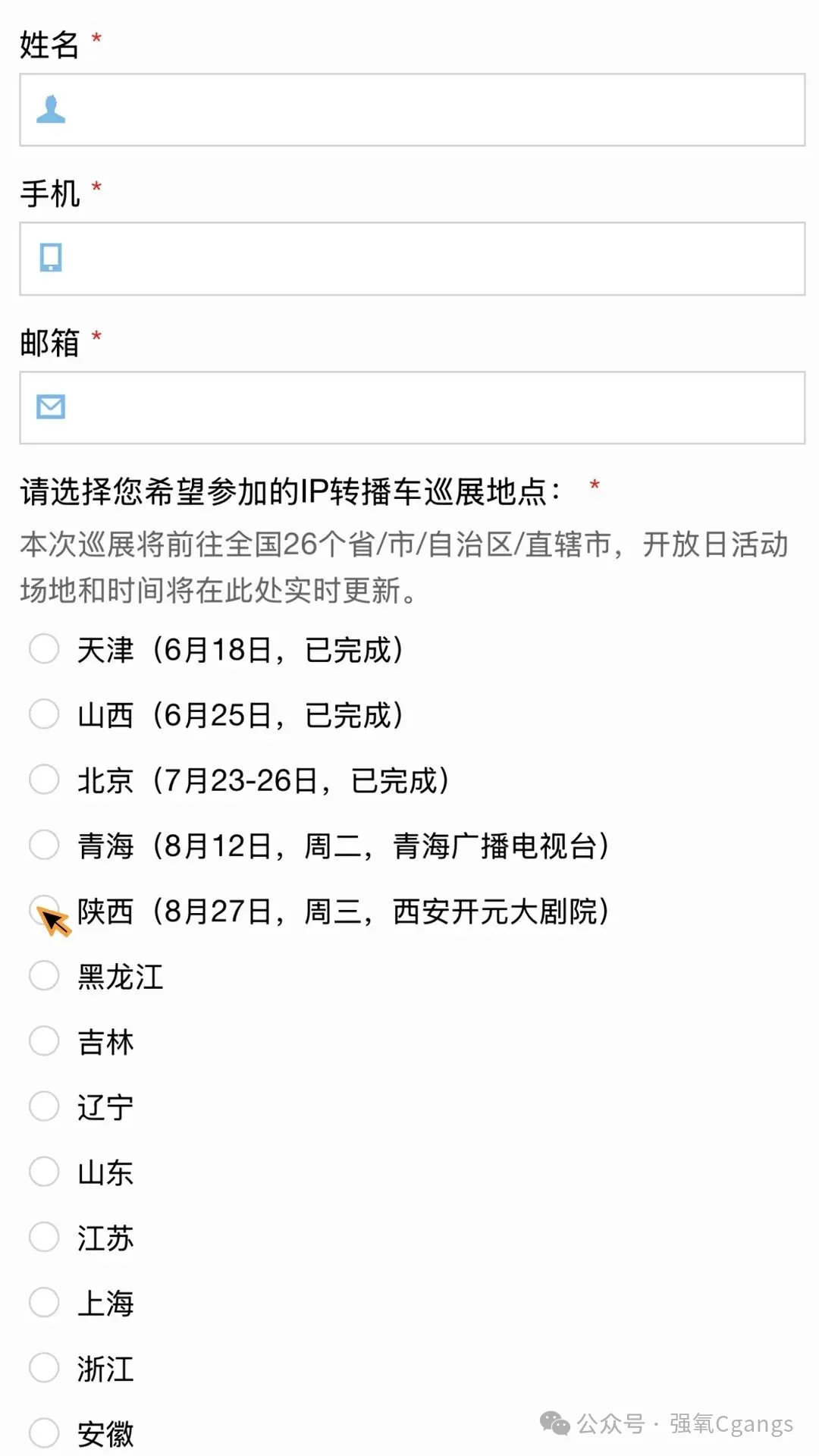Viewport: 819px width, 1456px height.
Task: Pick 青海 (8月12日) radio button
Action: 44,845
